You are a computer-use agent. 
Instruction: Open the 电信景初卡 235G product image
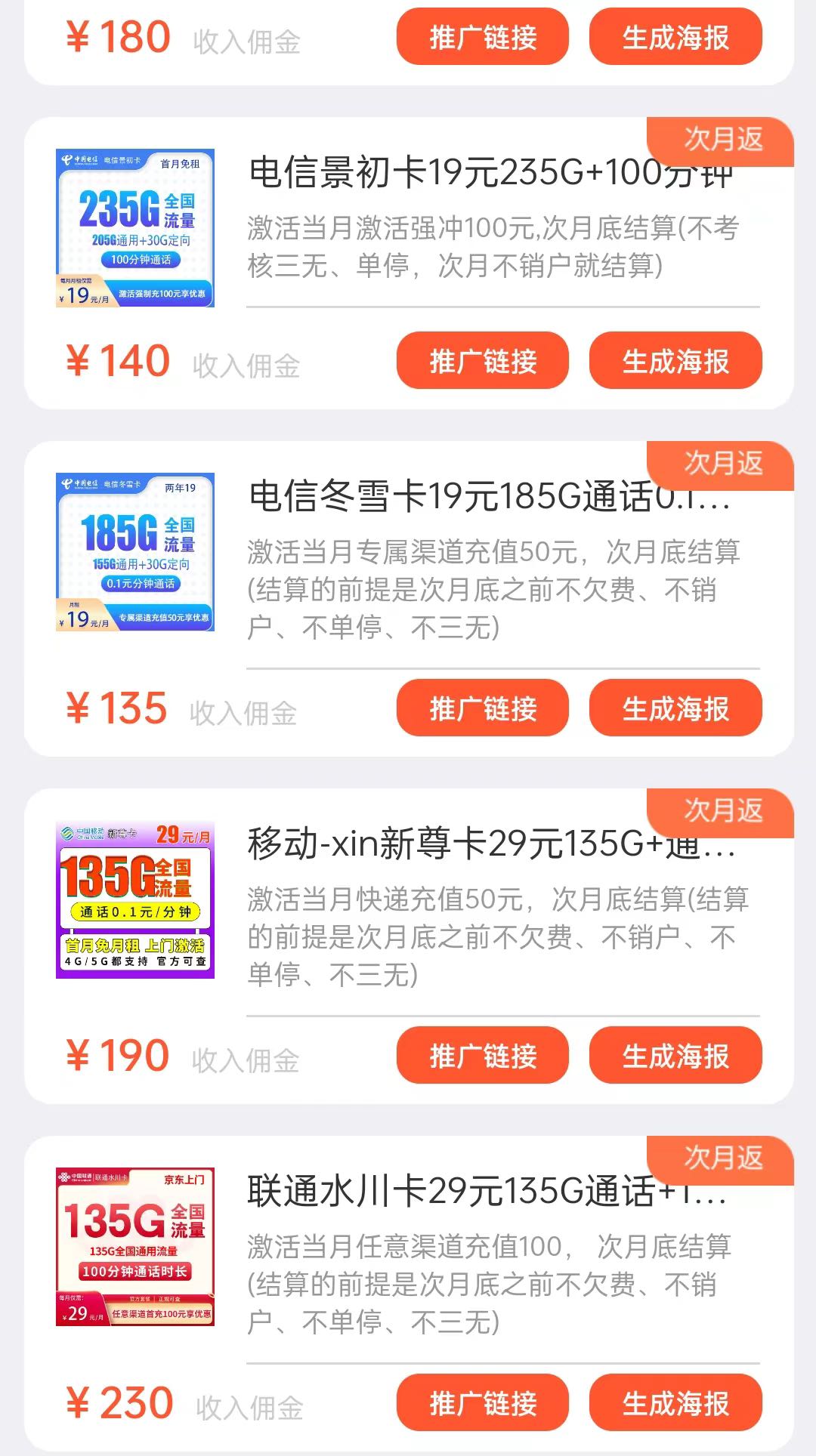pyautogui.click(x=135, y=228)
